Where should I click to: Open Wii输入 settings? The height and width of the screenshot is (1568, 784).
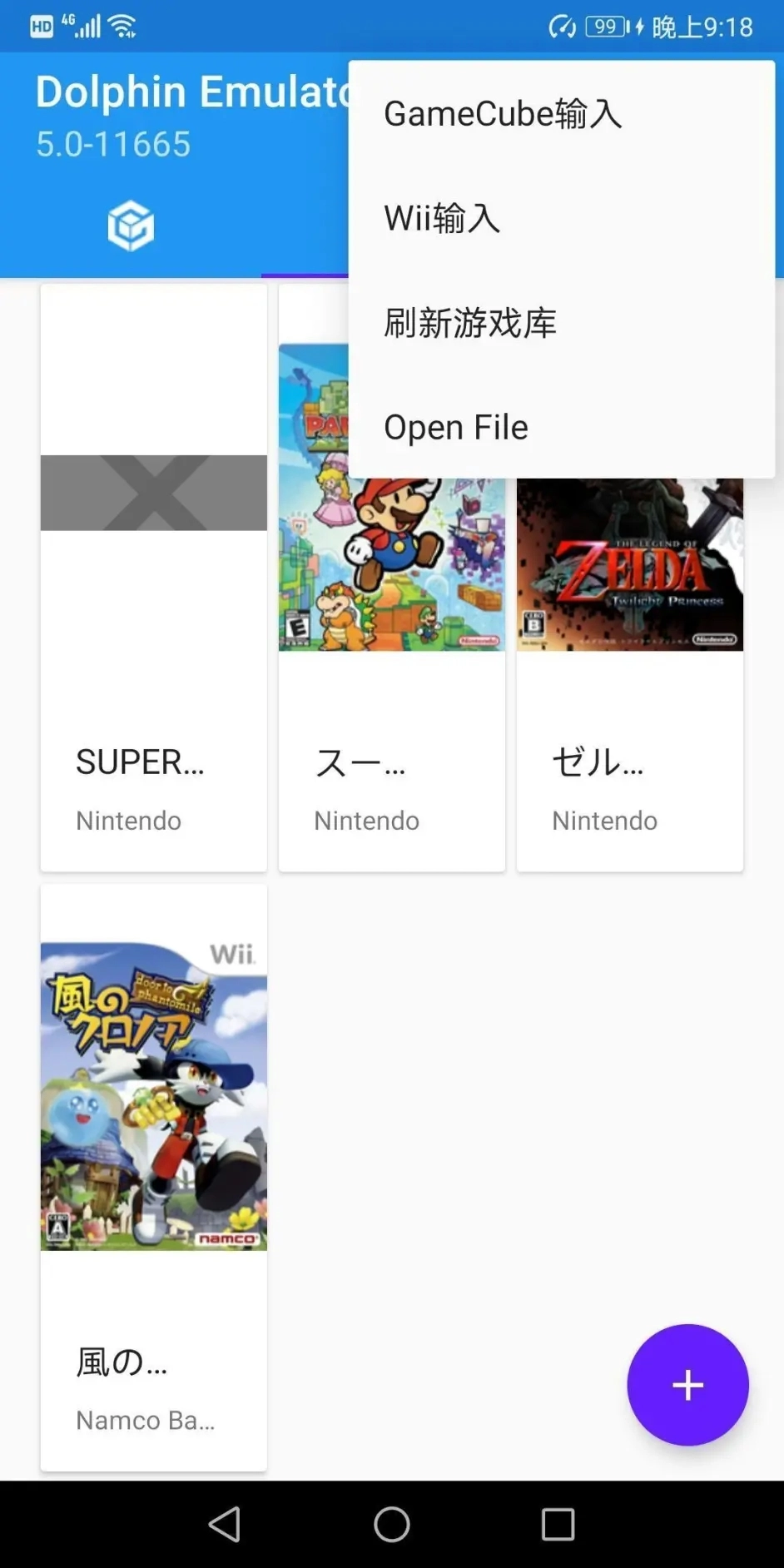(x=442, y=218)
